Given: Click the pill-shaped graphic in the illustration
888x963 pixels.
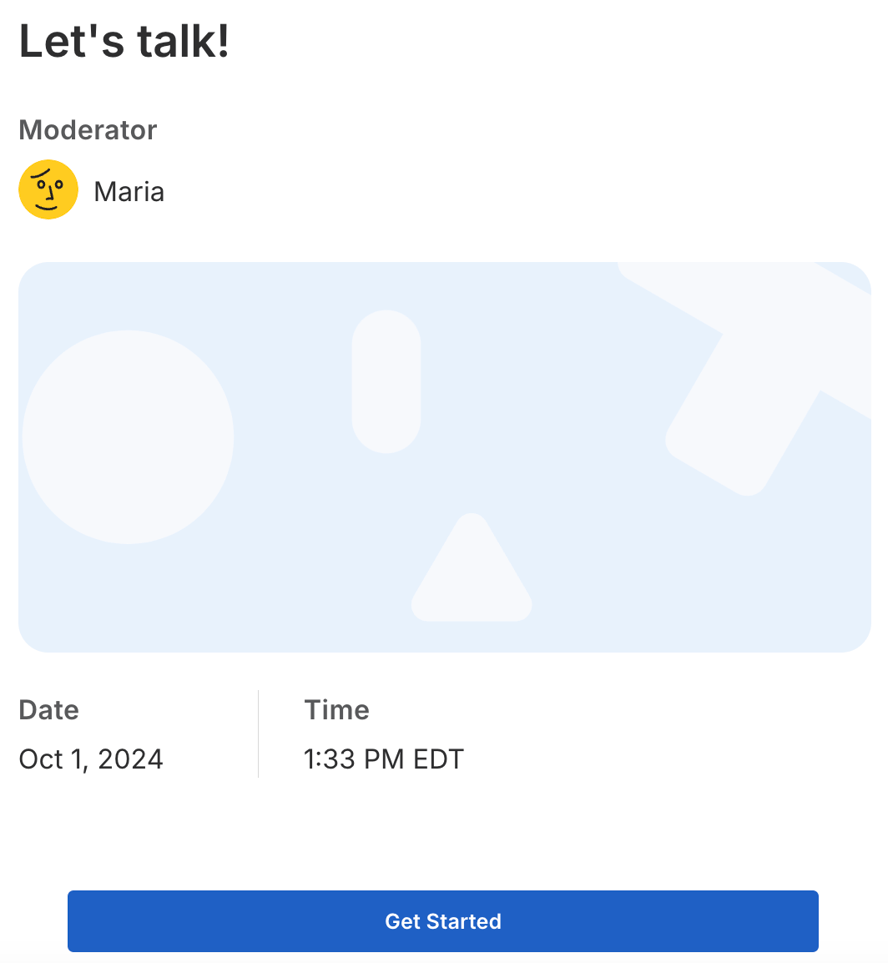Looking at the screenshot, I should pyautogui.click(x=386, y=380).
